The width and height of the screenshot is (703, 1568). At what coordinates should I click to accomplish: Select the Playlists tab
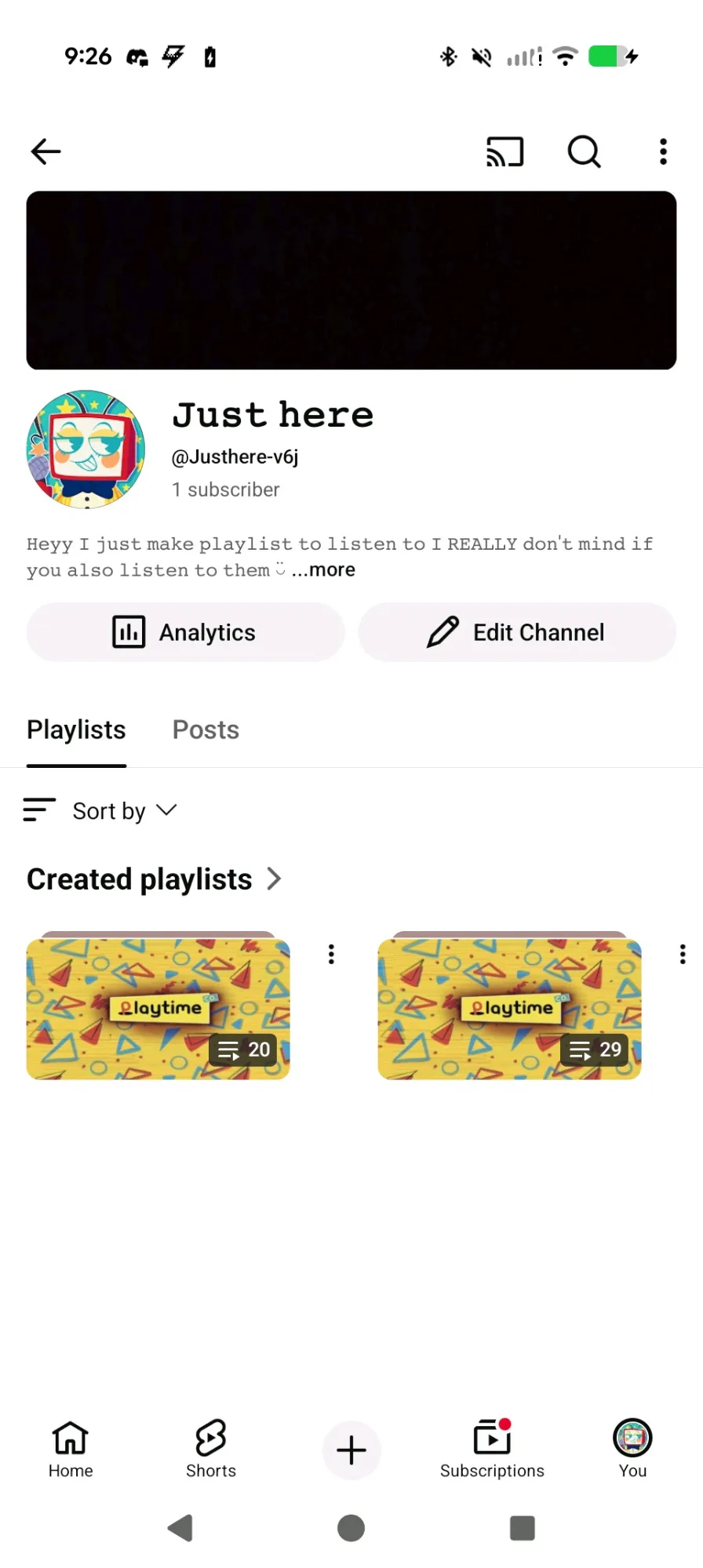tap(76, 730)
